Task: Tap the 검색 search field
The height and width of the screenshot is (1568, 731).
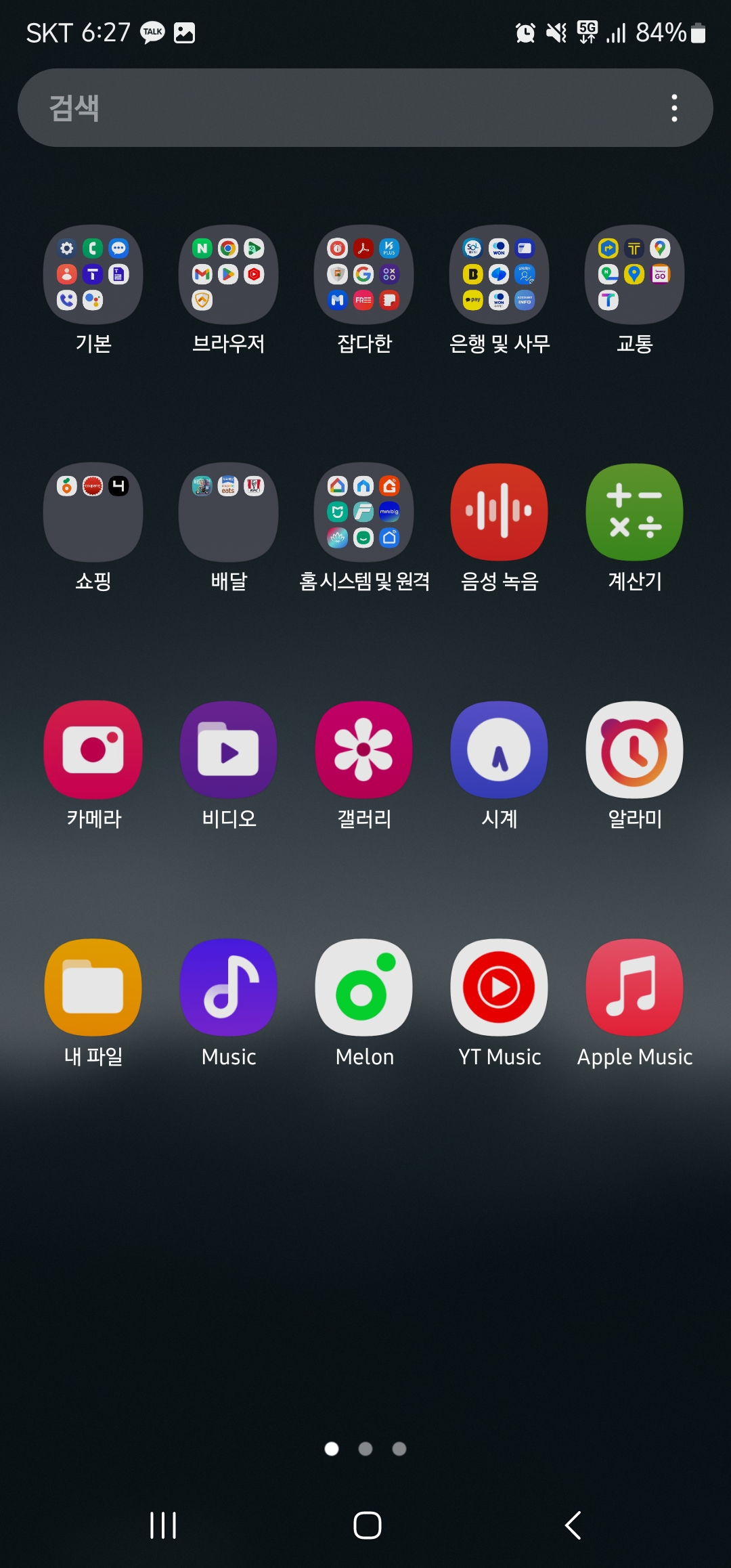Action: pyautogui.click(x=305, y=106)
